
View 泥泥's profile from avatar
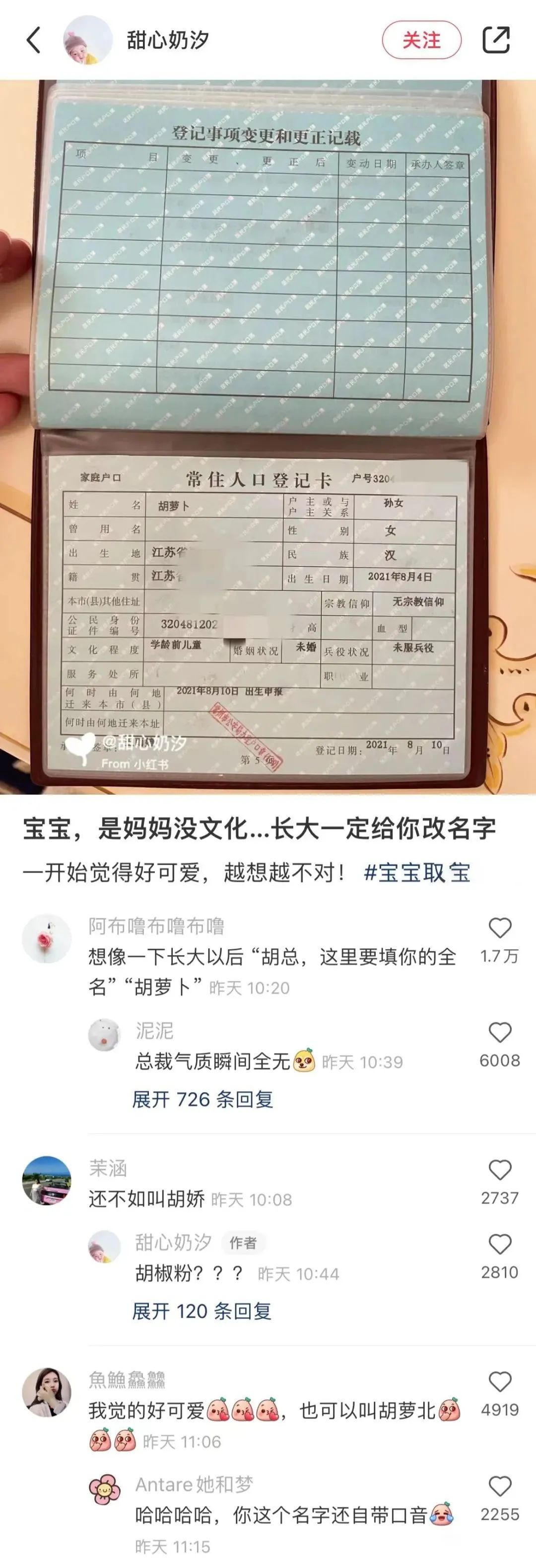tap(104, 1035)
